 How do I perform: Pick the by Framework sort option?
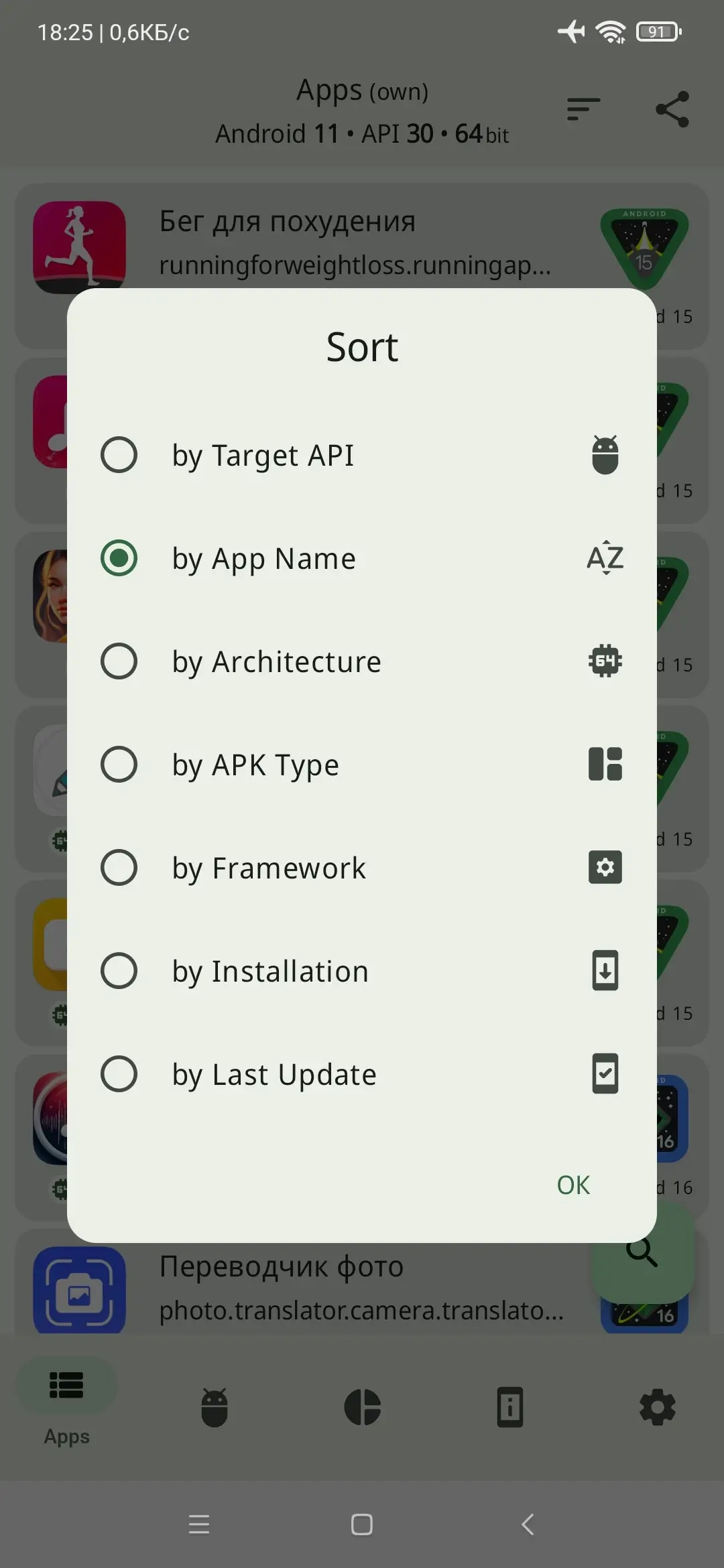point(361,868)
